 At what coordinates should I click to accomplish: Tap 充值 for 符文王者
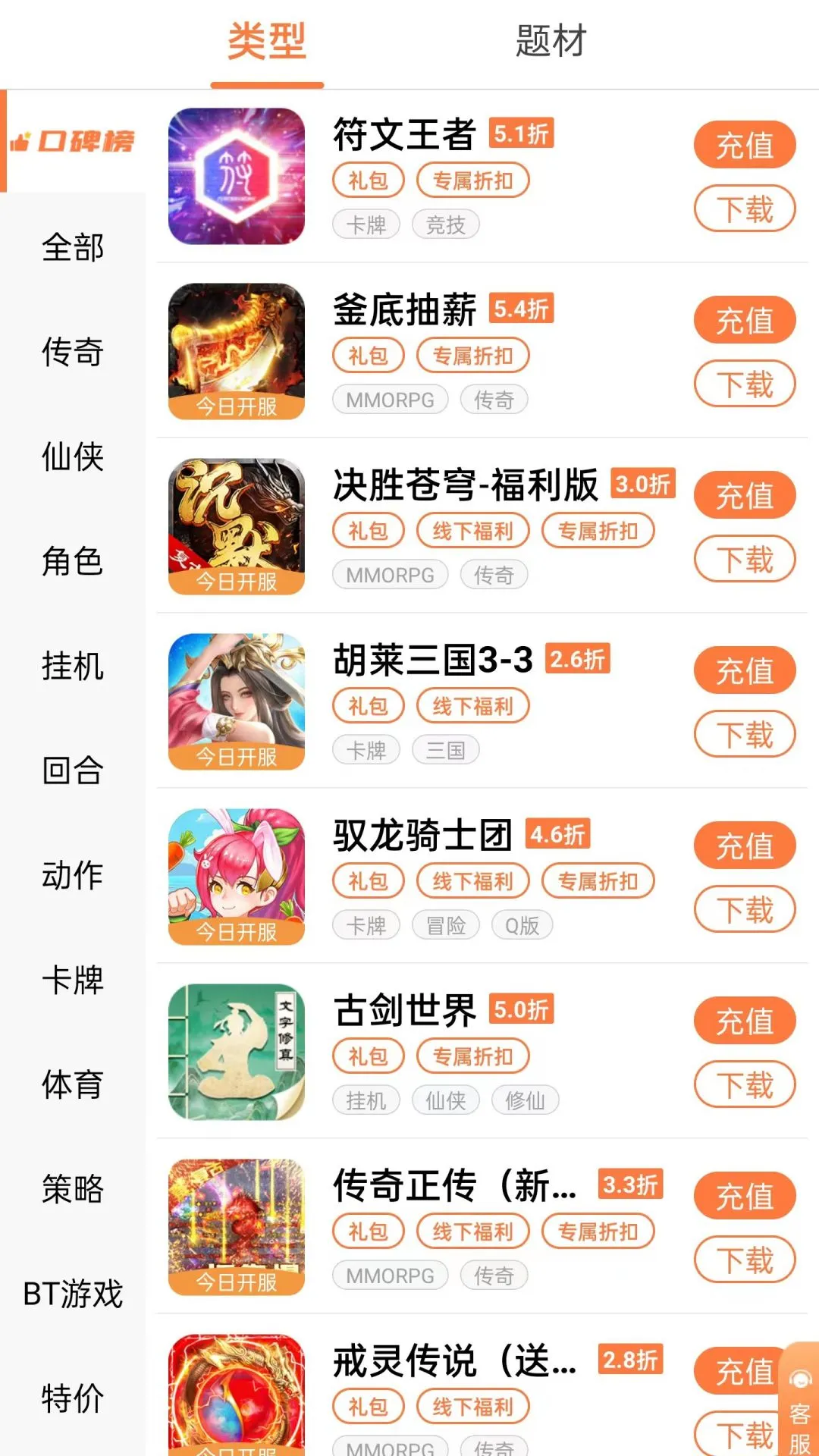tap(744, 145)
